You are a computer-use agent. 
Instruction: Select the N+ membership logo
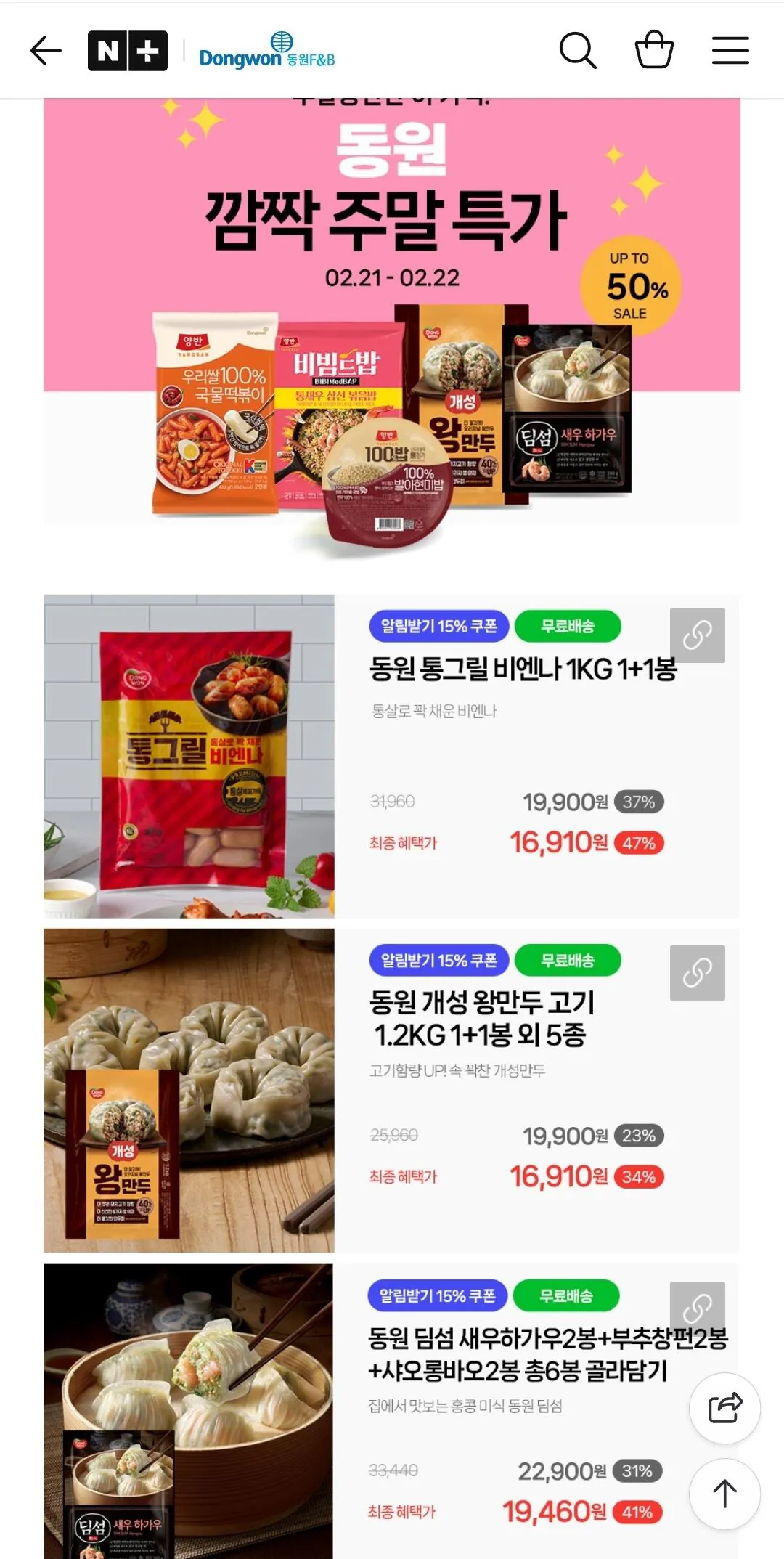click(128, 50)
